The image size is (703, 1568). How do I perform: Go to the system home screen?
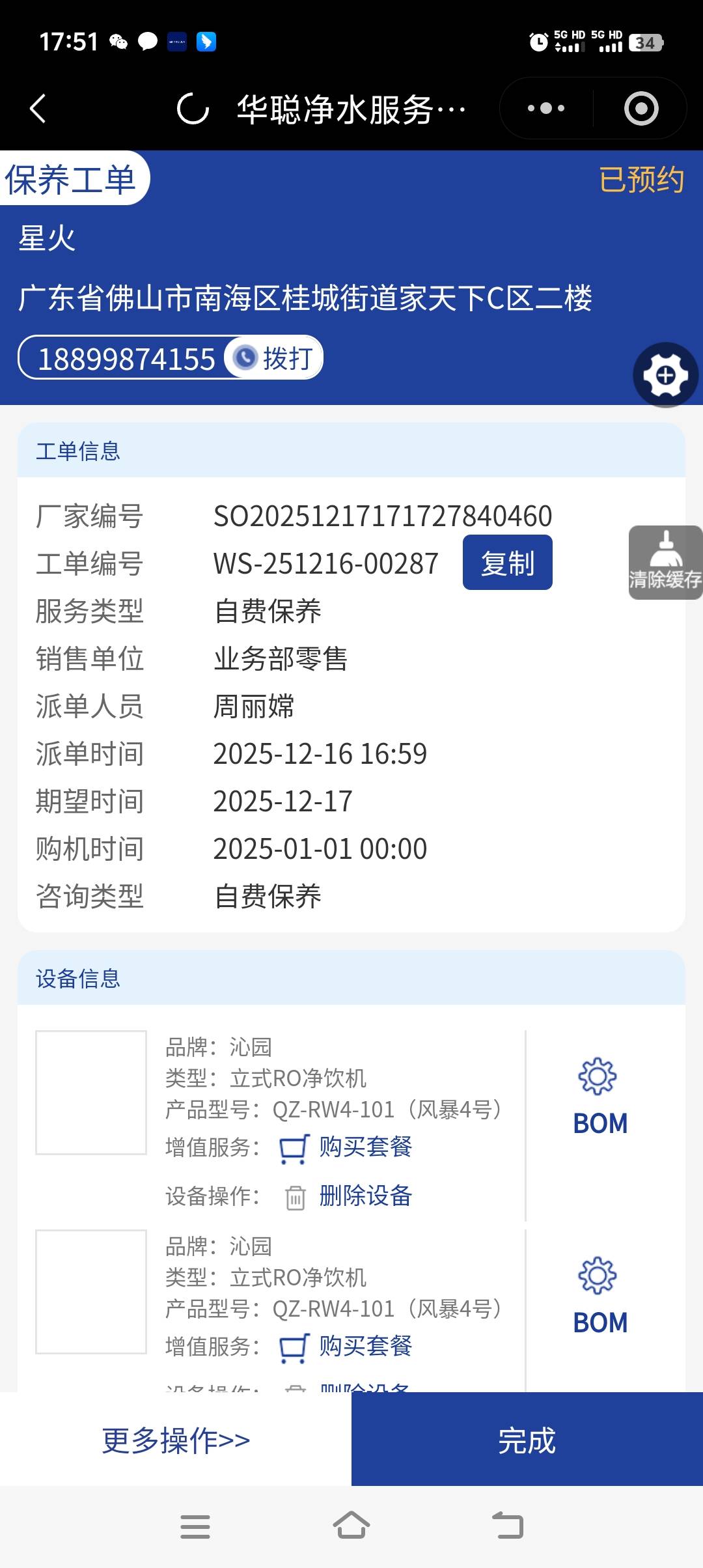click(351, 1526)
